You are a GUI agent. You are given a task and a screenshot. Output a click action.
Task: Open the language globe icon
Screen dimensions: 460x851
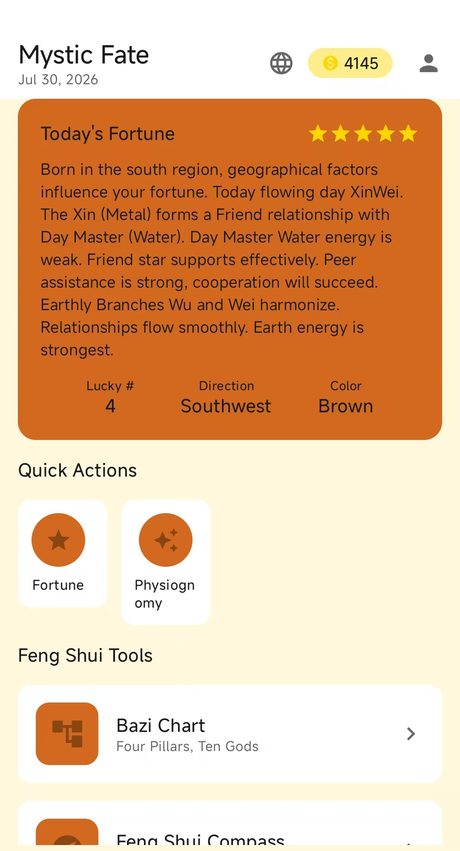point(281,63)
